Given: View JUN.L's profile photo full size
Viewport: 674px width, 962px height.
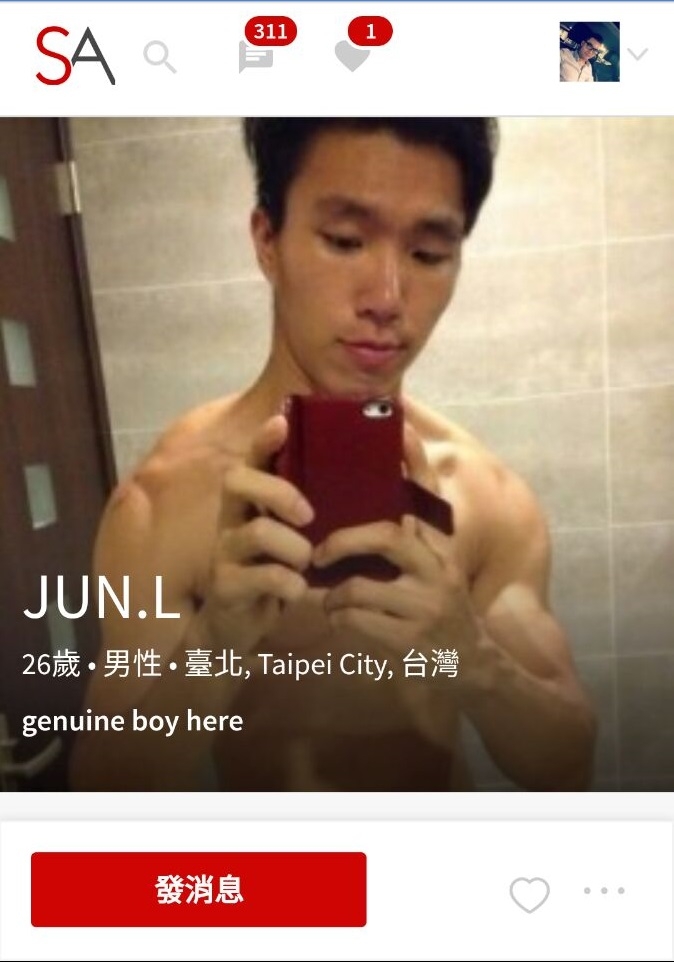Looking at the screenshot, I should click(337, 400).
